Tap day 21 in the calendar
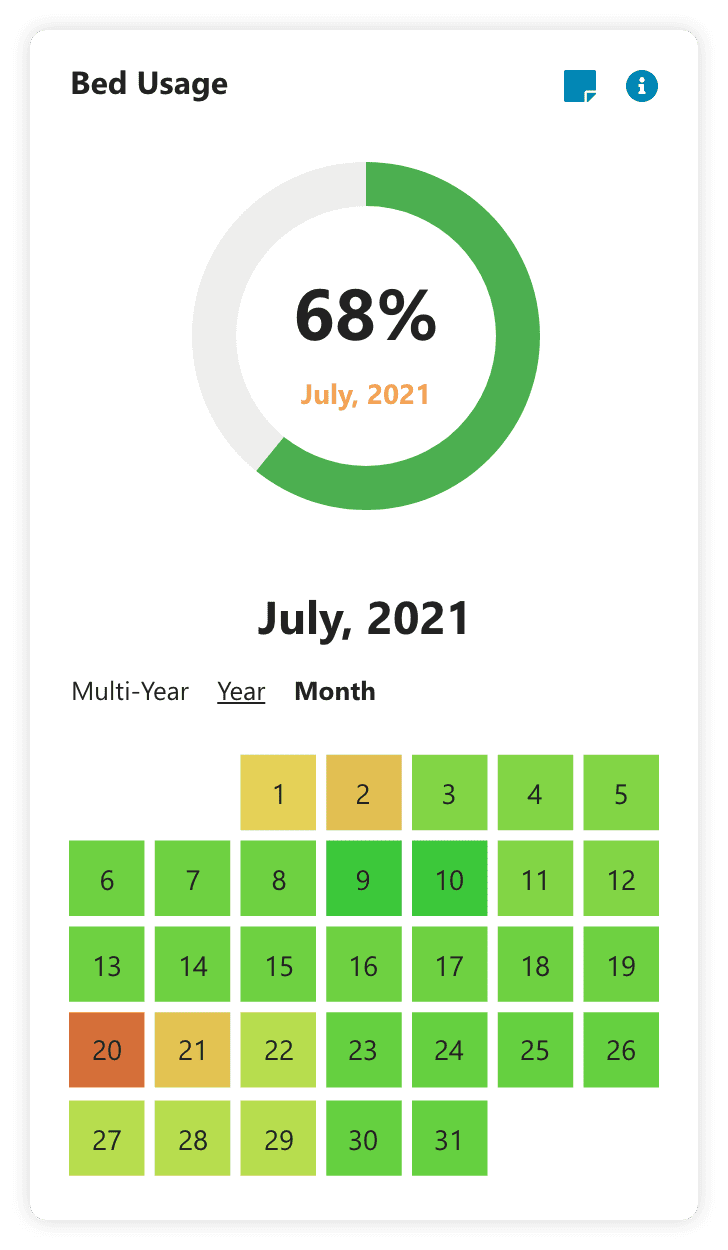The width and height of the screenshot is (728, 1250). pos(193,1050)
